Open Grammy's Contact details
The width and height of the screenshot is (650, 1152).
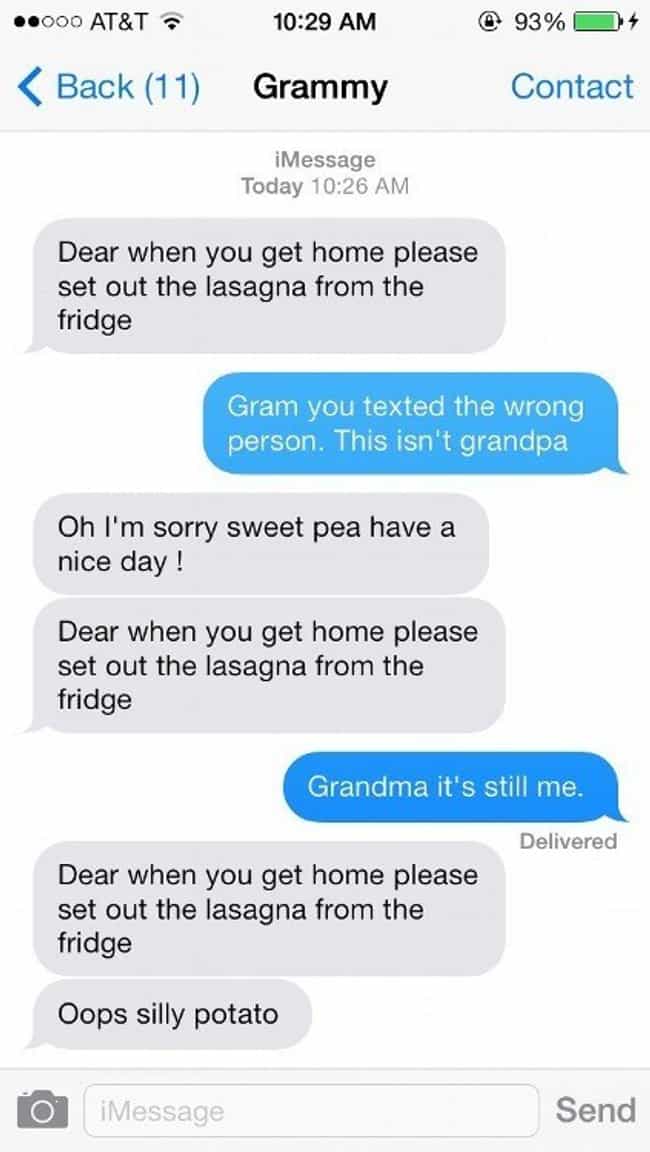tap(571, 87)
